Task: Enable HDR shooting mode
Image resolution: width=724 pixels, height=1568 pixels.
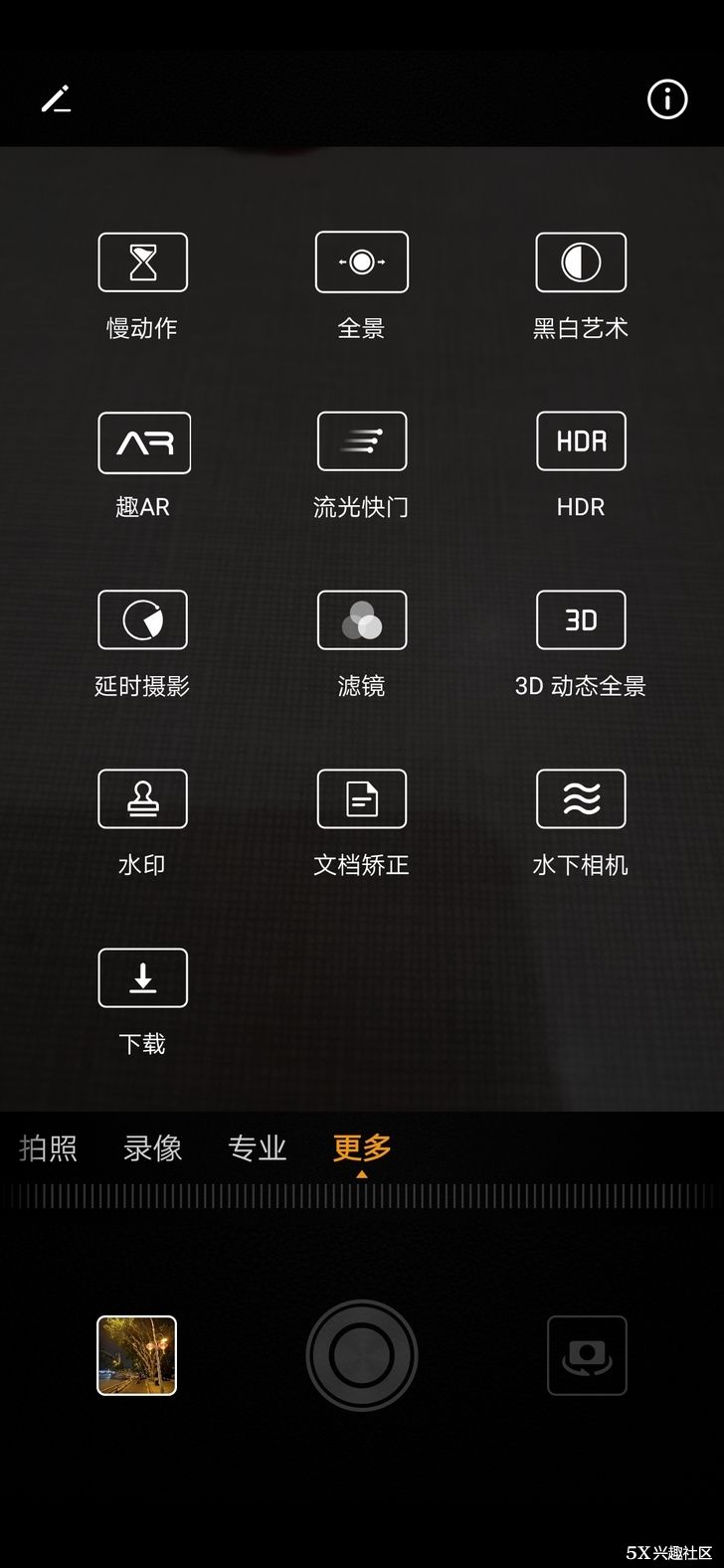Action: point(580,441)
